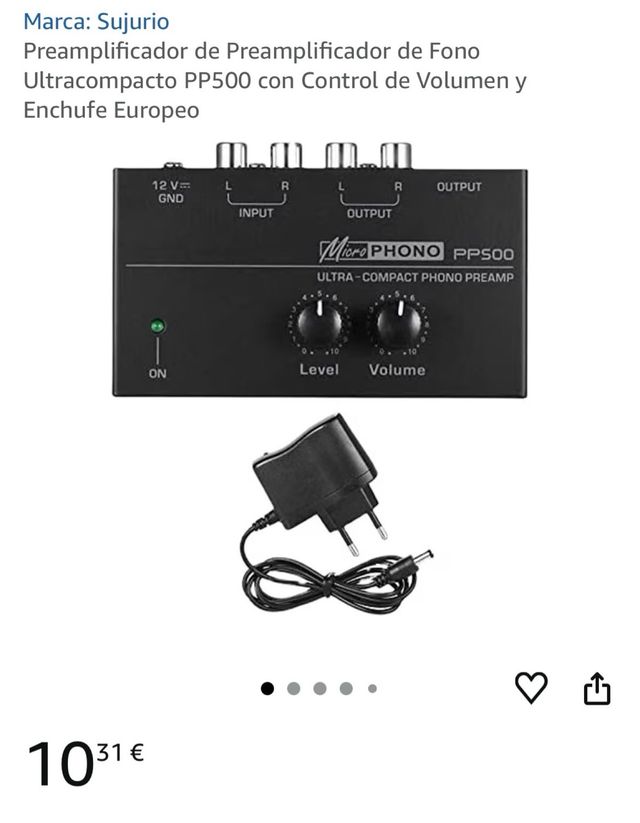Add this preamp to the wish list
640x823 pixels.
[x=531, y=687]
